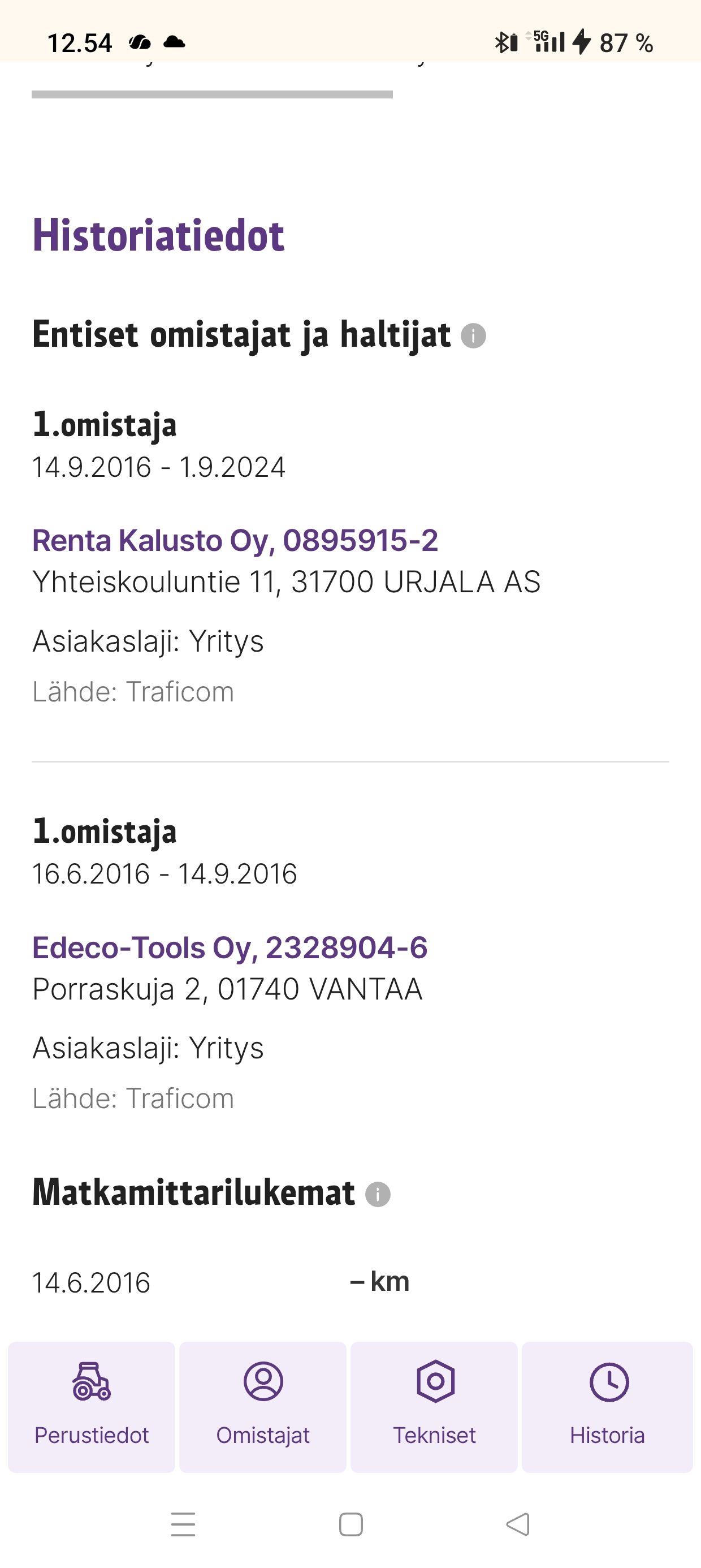
Task: Go back with the system back button
Action: click(x=518, y=1525)
